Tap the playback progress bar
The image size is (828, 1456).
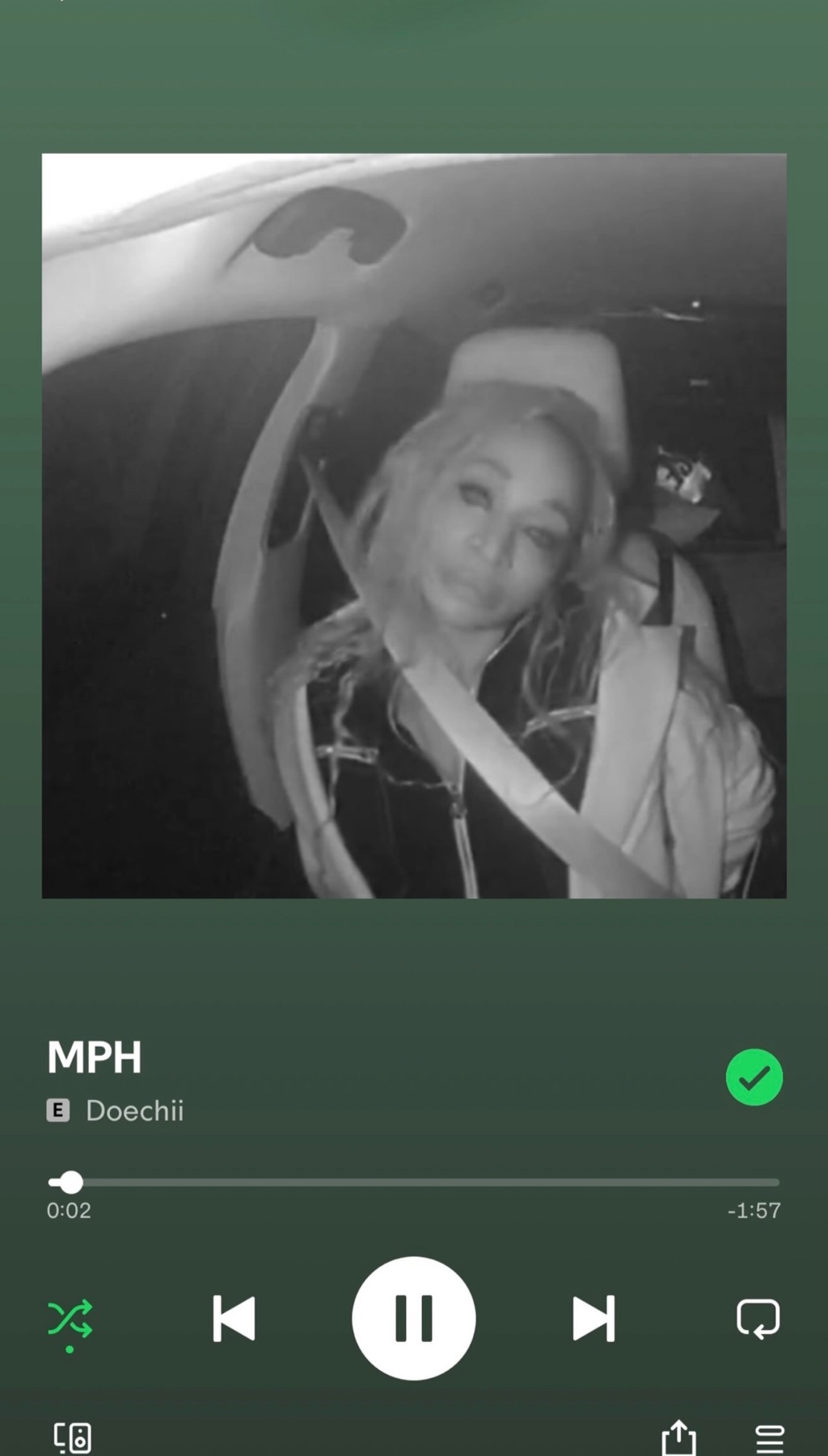click(413, 1182)
